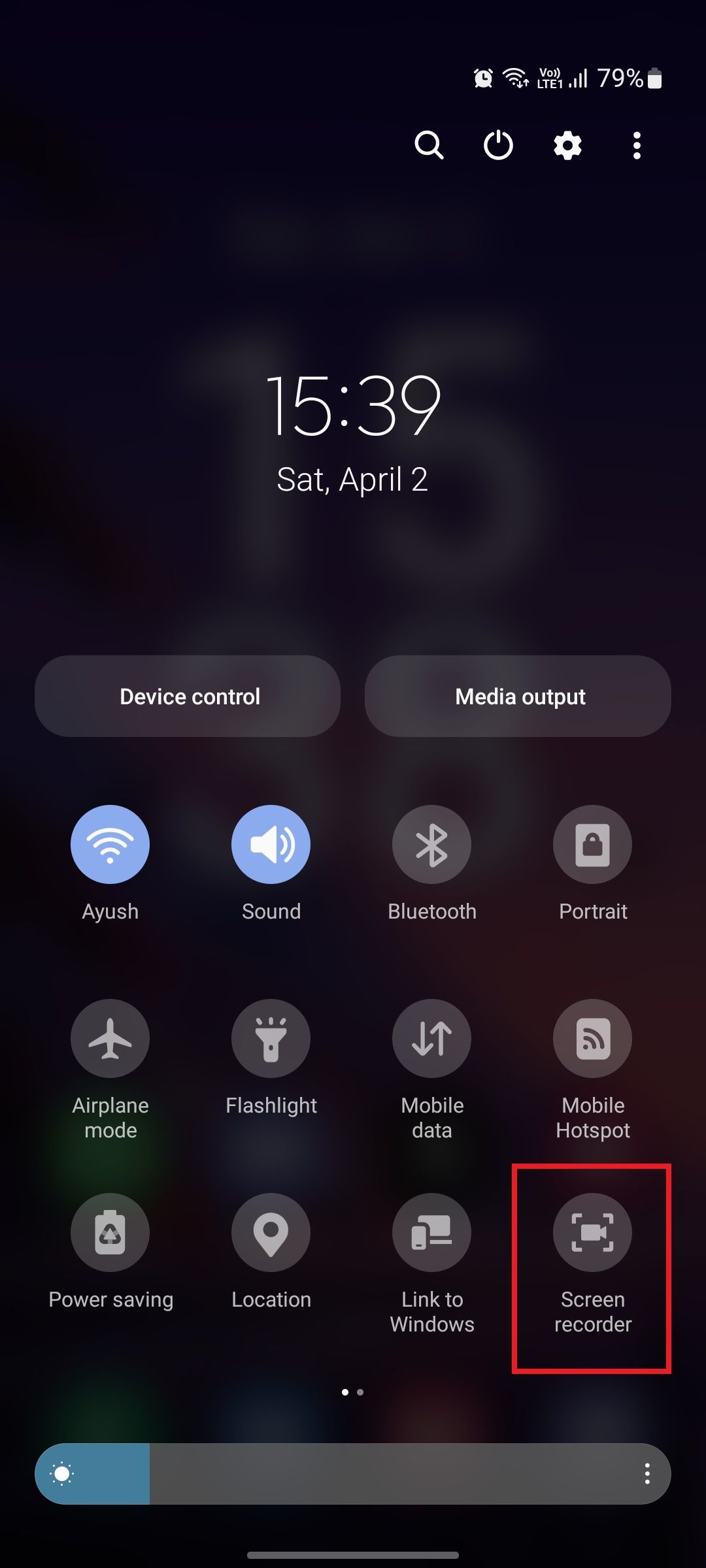
Task: Turn on the Flashlight
Action: (271, 1038)
